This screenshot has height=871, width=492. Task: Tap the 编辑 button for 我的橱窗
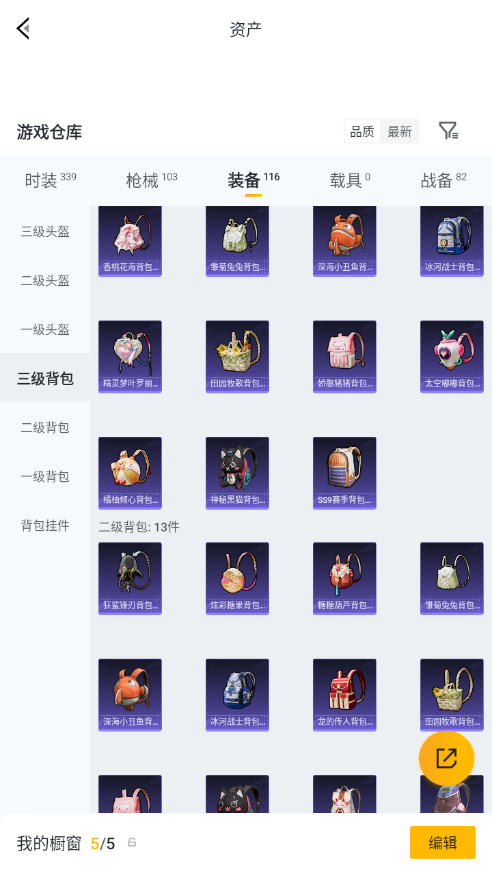pos(443,843)
